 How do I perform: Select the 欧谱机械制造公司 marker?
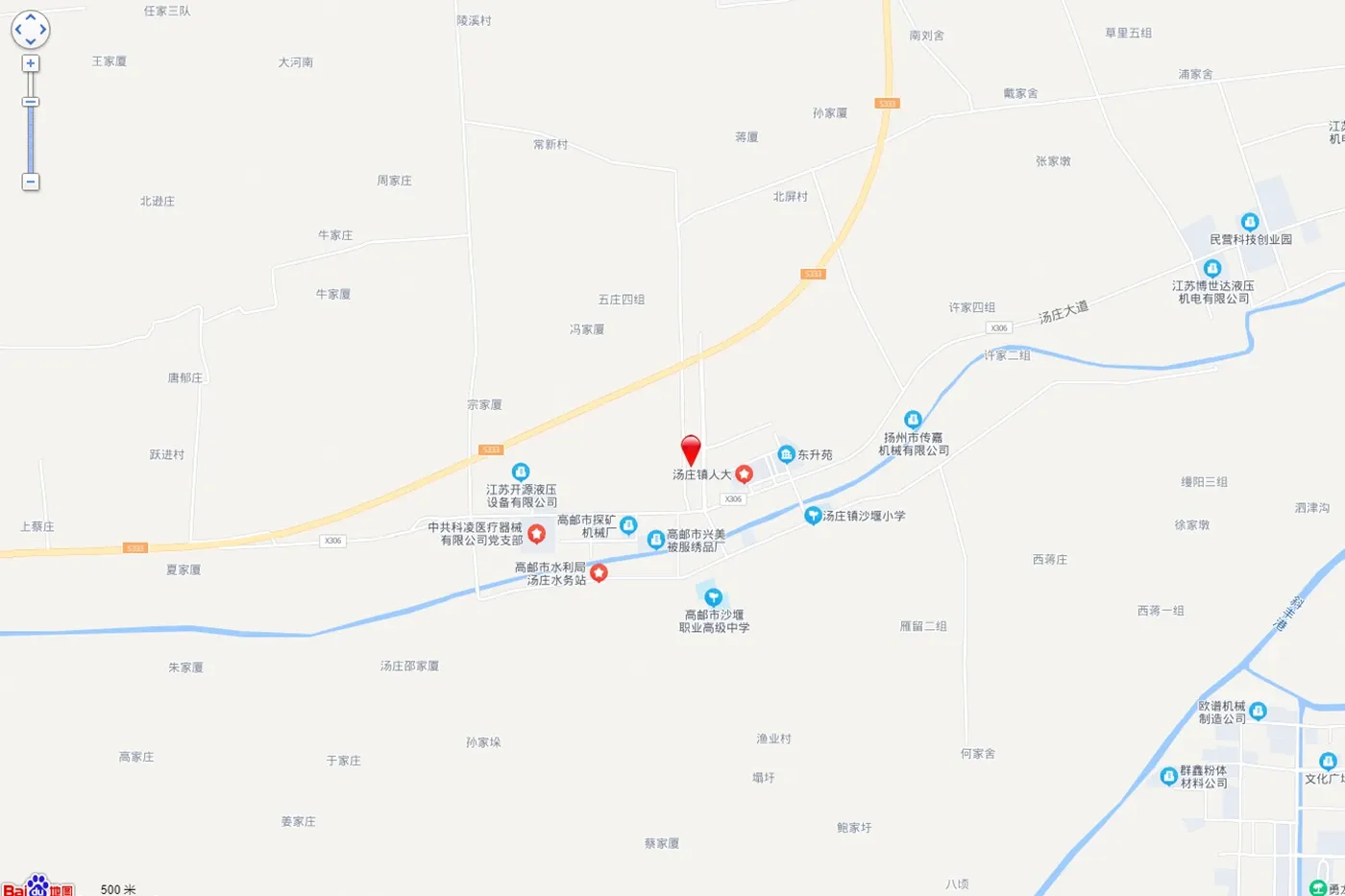1258,712
